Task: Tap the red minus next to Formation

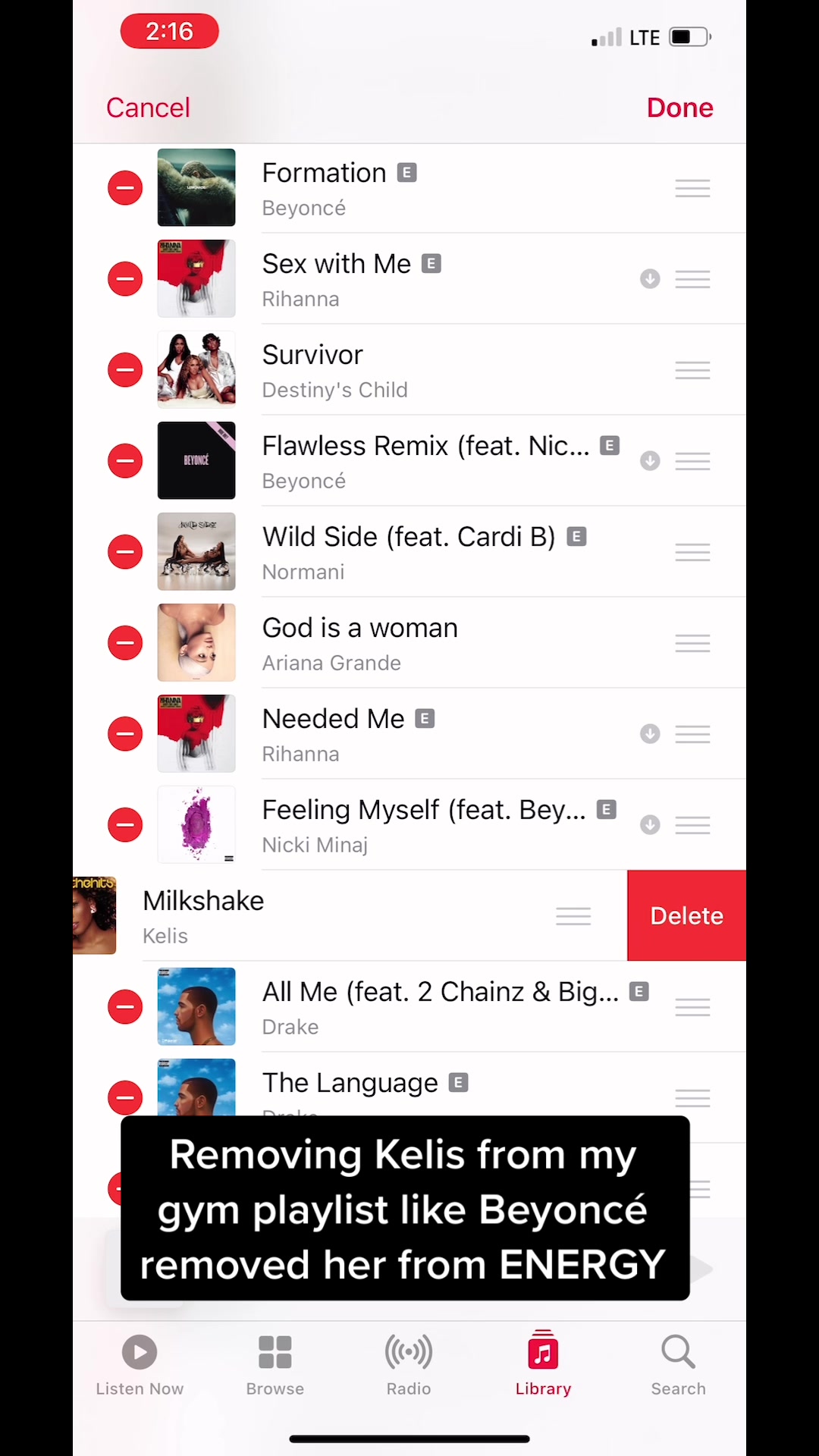Action: [125, 188]
